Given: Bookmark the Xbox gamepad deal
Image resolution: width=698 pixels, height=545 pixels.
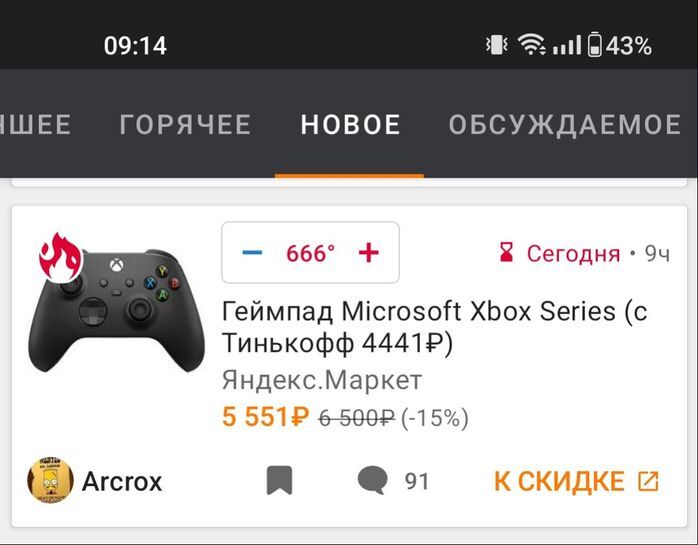Looking at the screenshot, I should (279, 481).
